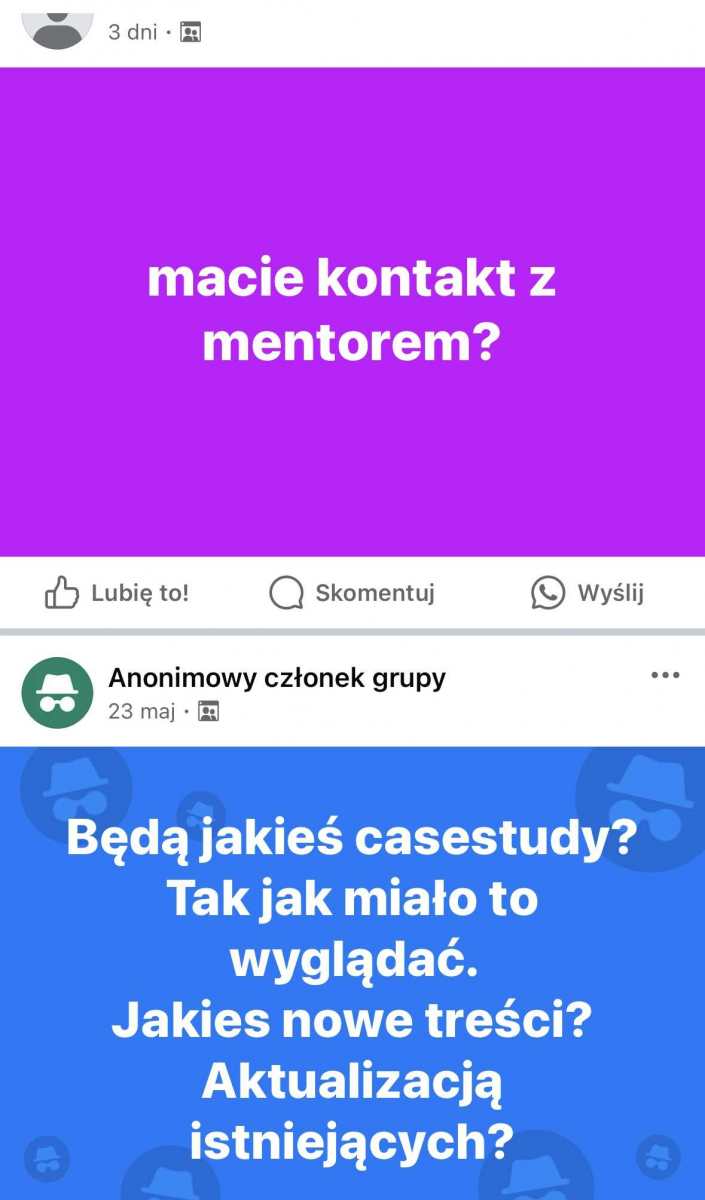Open the Anonimowy członek grupy profile avatar
Image resolution: width=705 pixels, height=1200 pixels.
click(x=57, y=692)
